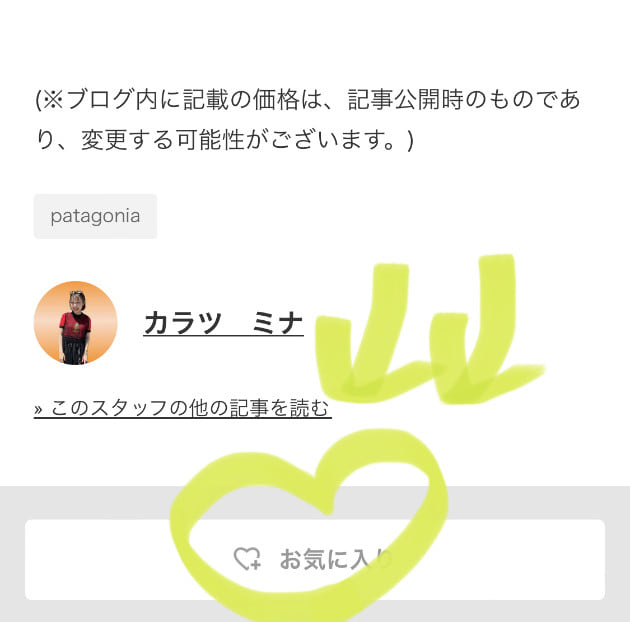Read other articles by this staff
The image size is (630, 622).
click(x=182, y=408)
